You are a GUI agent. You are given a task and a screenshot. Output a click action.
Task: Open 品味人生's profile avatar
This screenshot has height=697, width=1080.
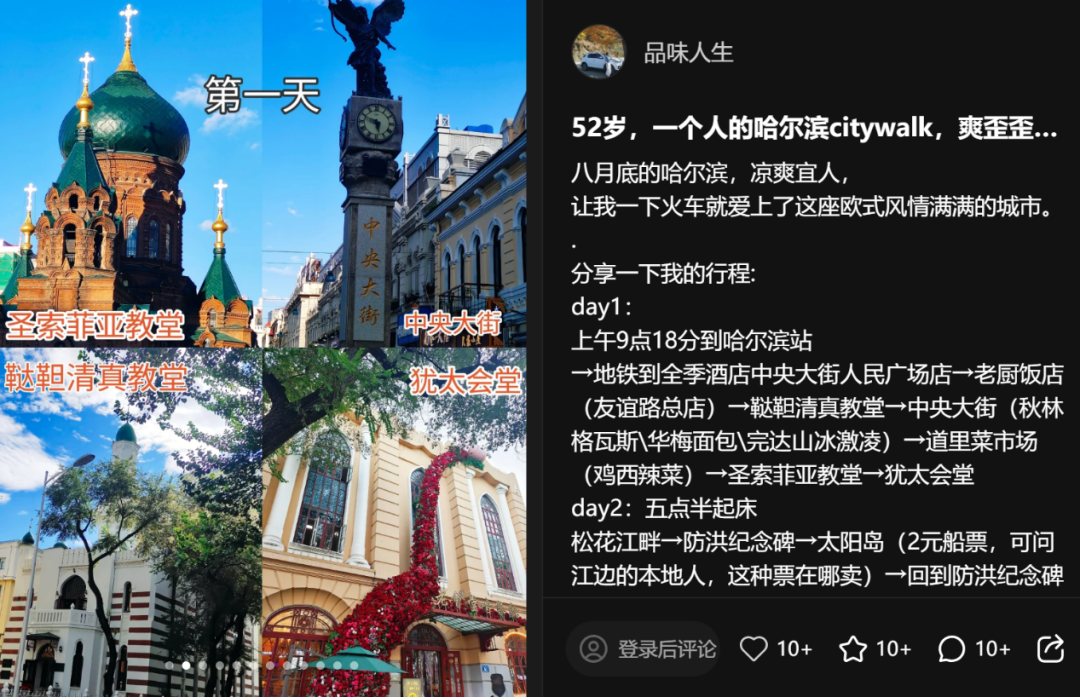pyautogui.click(x=598, y=52)
